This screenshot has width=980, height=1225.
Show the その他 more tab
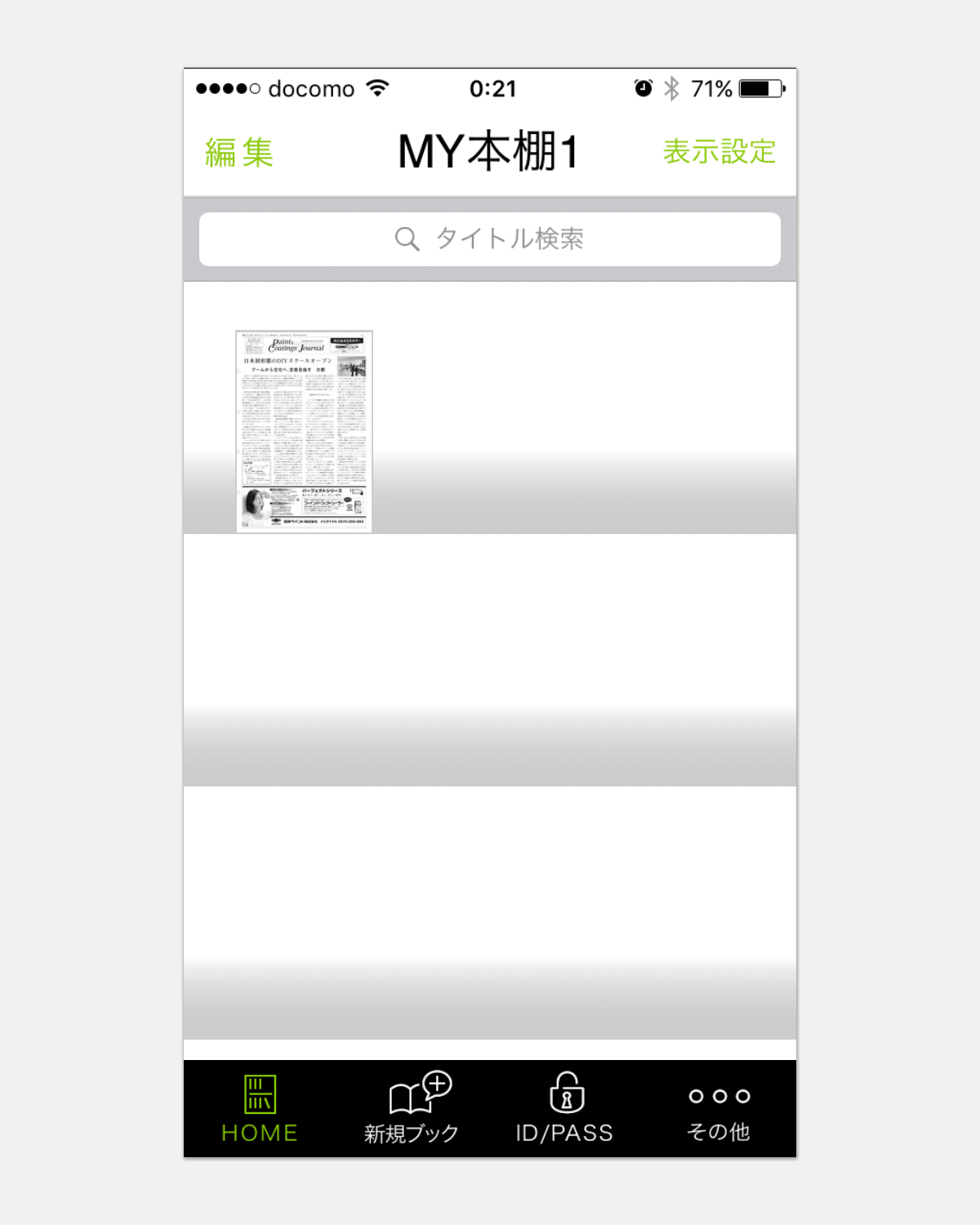pos(719,1108)
